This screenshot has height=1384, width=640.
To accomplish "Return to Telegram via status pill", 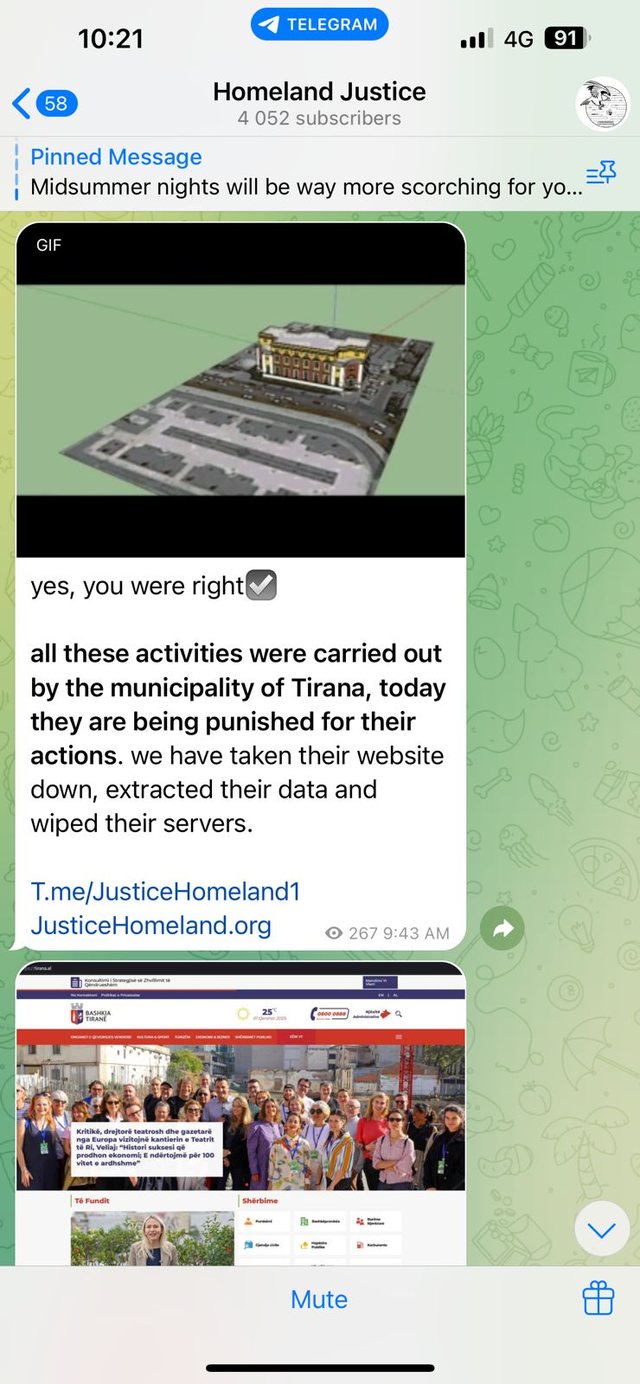I will click(319, 25).
